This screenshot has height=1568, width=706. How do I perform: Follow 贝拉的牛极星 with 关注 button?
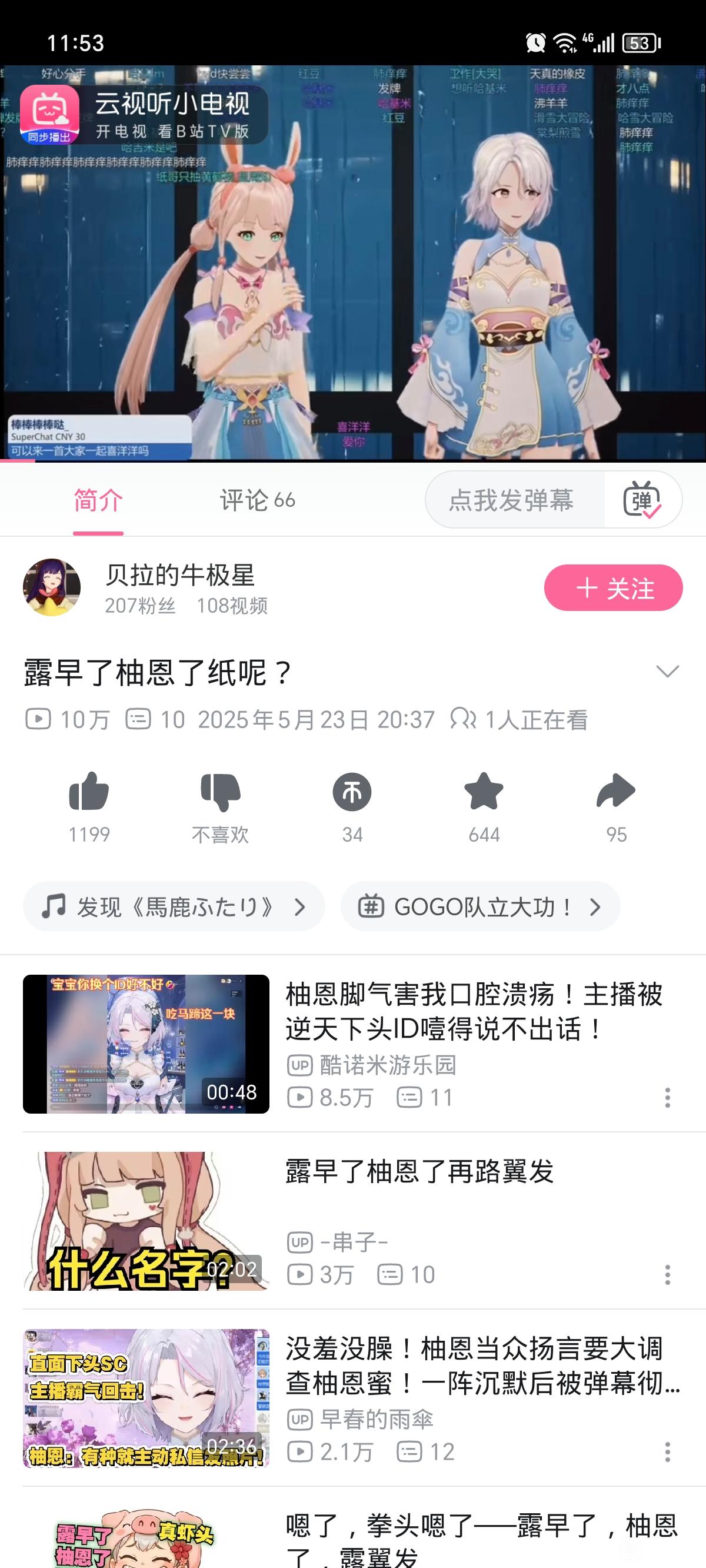(x=613, y=588)
